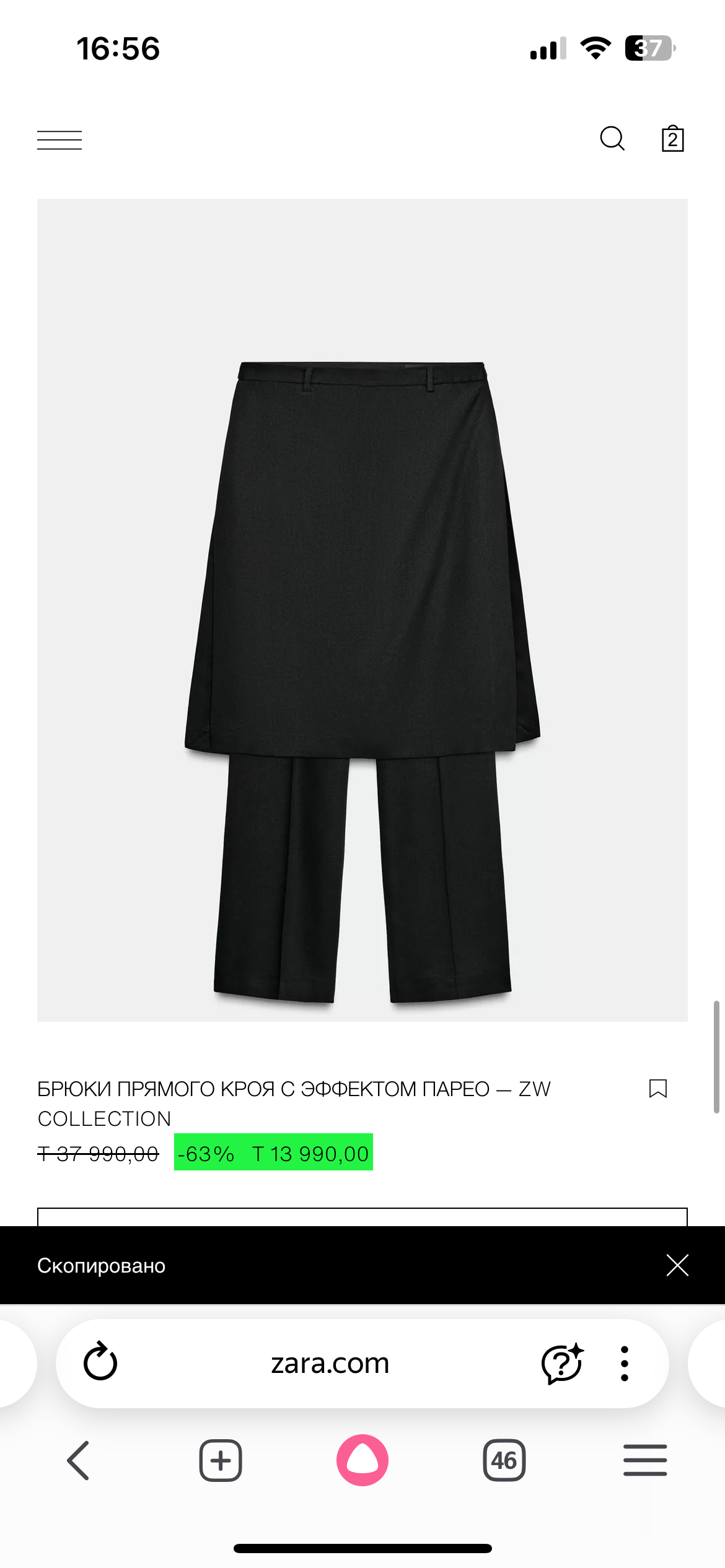The image size is (725, 1568).
Task: Show the 46 open tabs
Action: pyautogui.click(x=504, y=1460)
